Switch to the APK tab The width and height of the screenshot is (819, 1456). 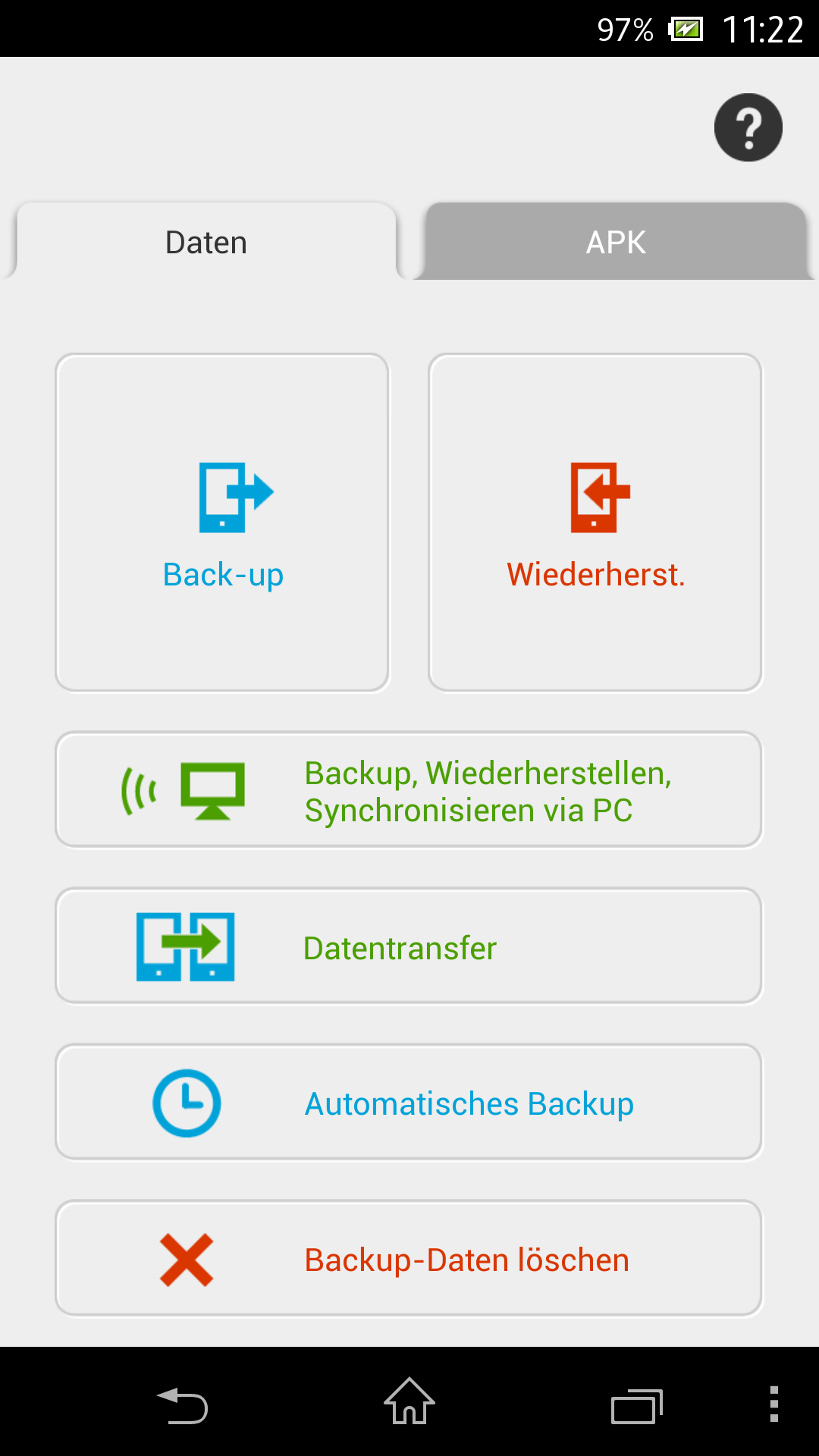click(614, 241)
